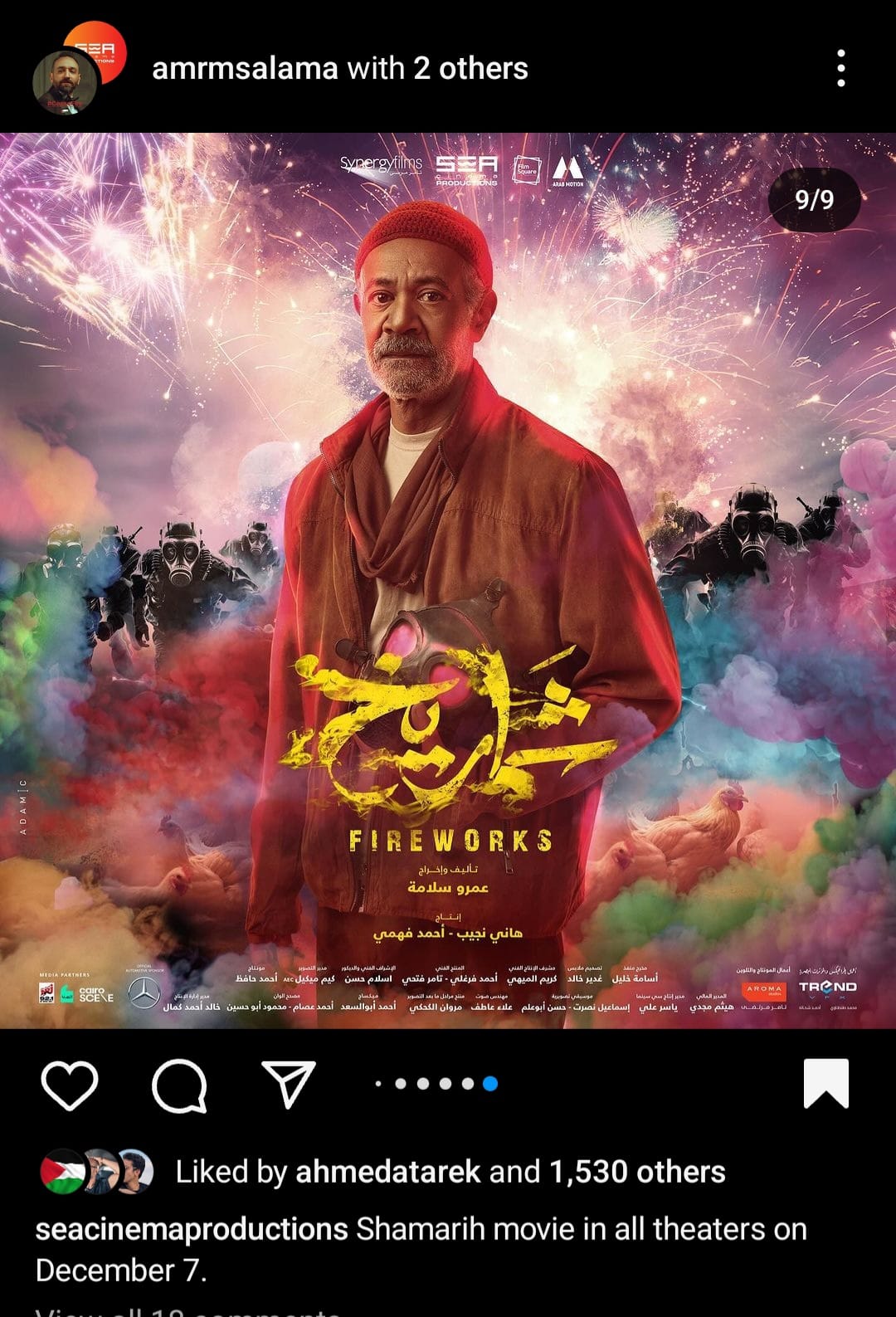Like the Shamarih movie post

tap(70, 1084)
